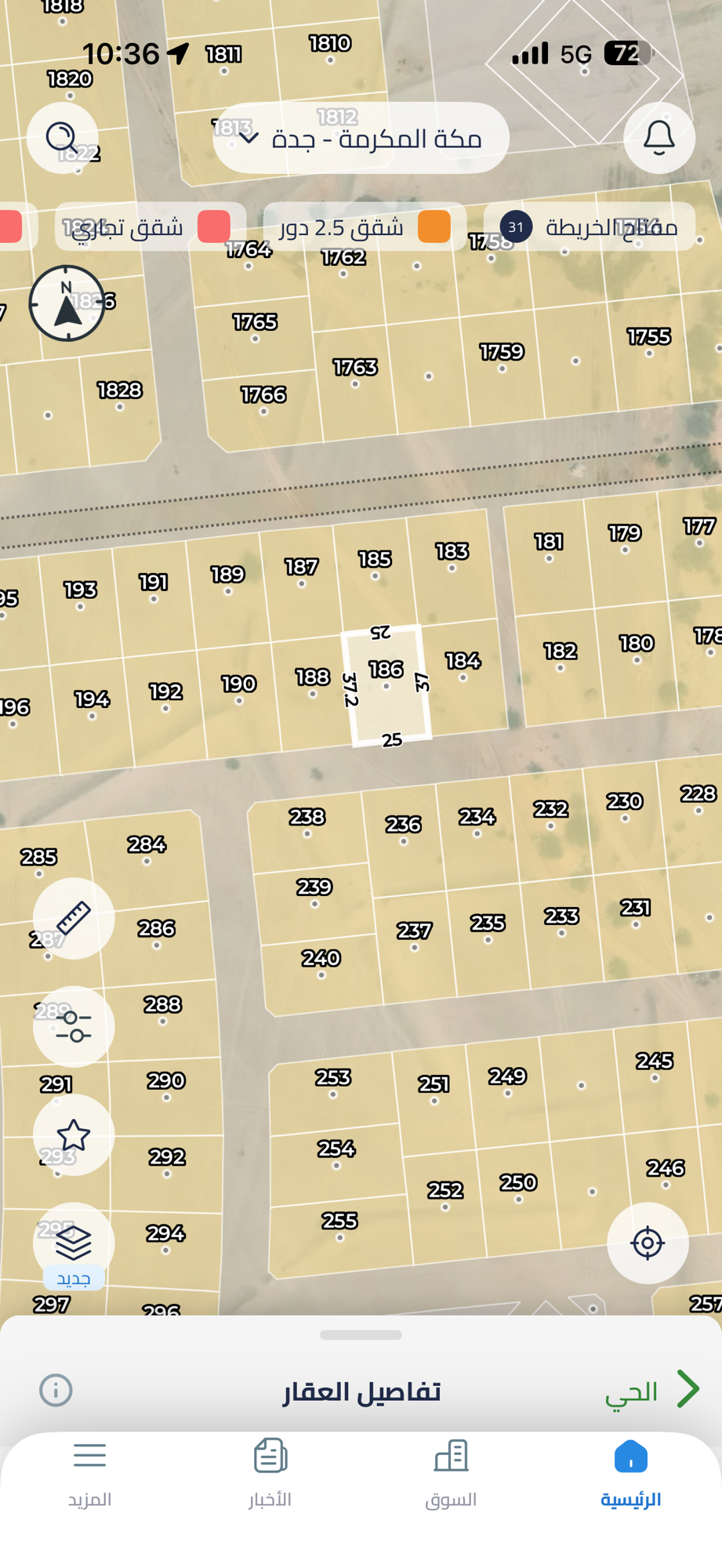Select the شقق 2.5 دور legend chip
This screenshot has height=1568, width=722.
point(365,227)
